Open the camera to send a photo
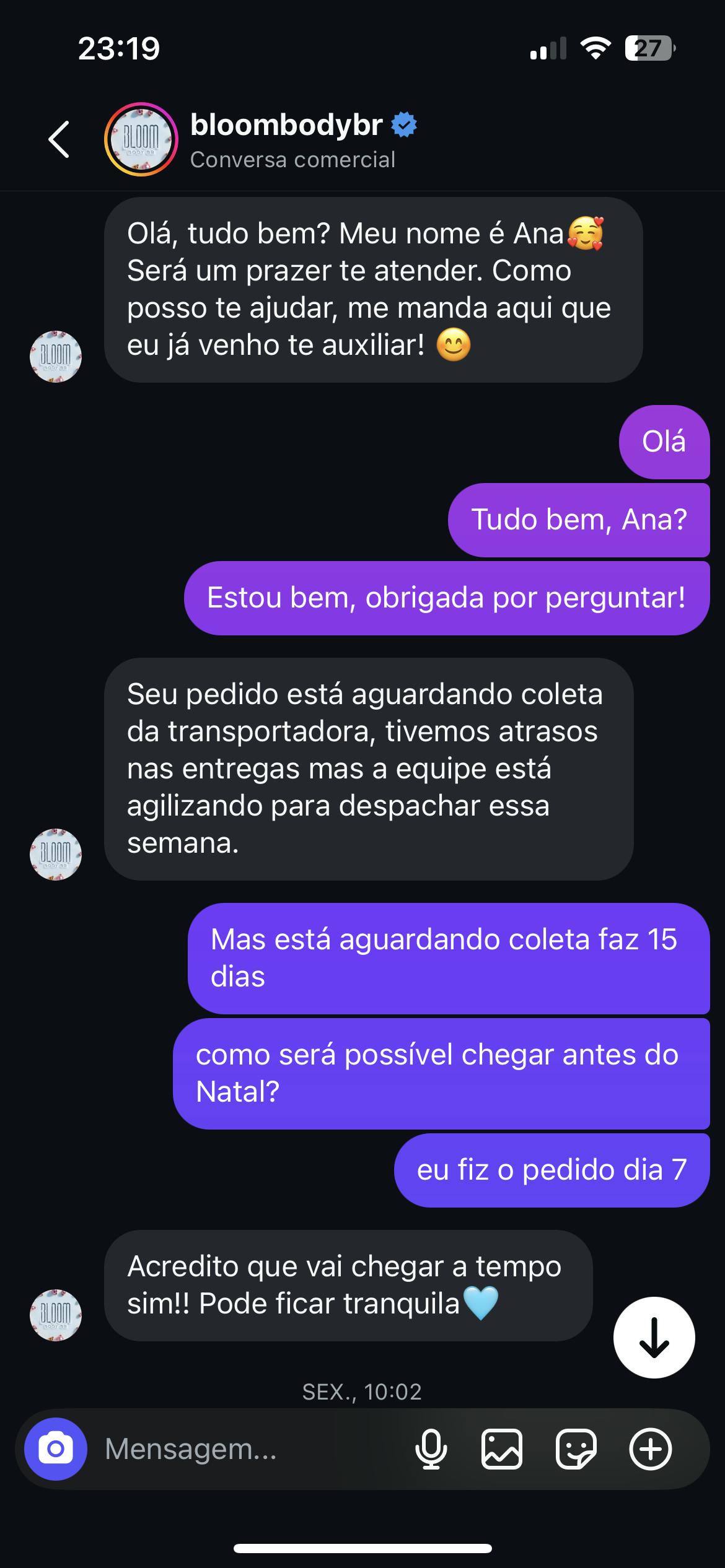Screen dimensions: 725x1568 coord(56,1448)
